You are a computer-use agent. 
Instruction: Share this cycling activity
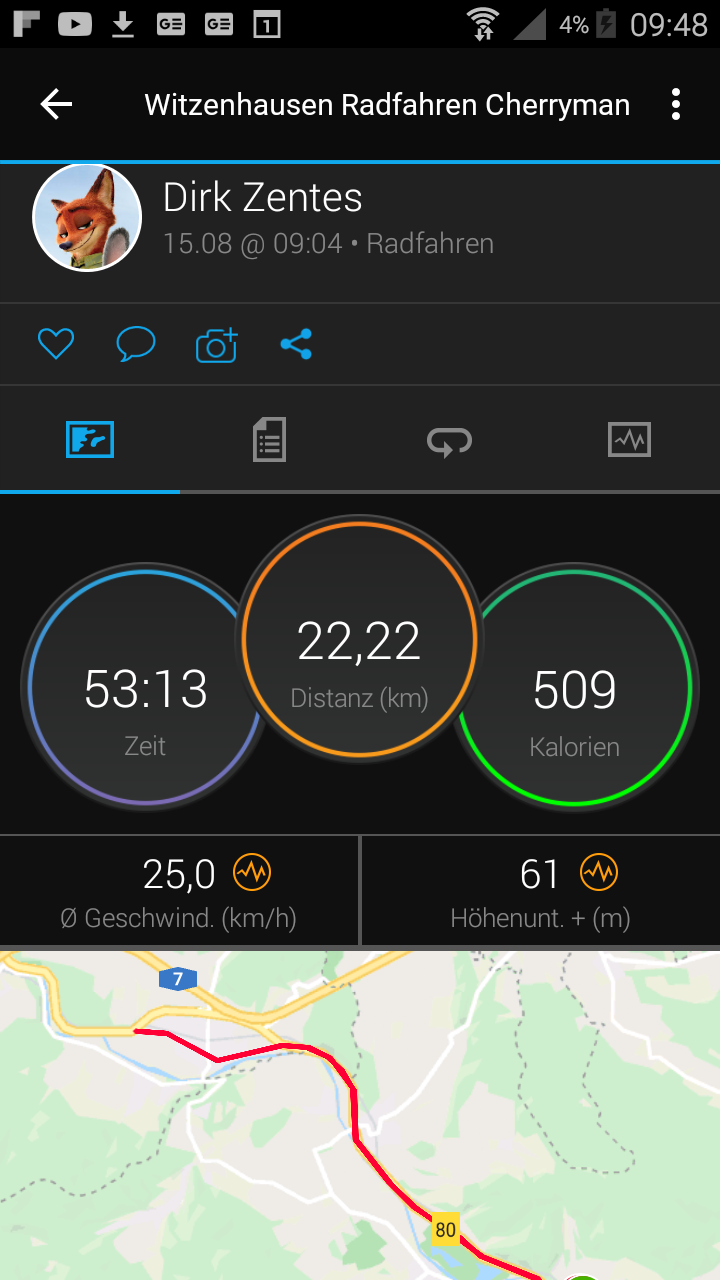(x=296, y=345)
